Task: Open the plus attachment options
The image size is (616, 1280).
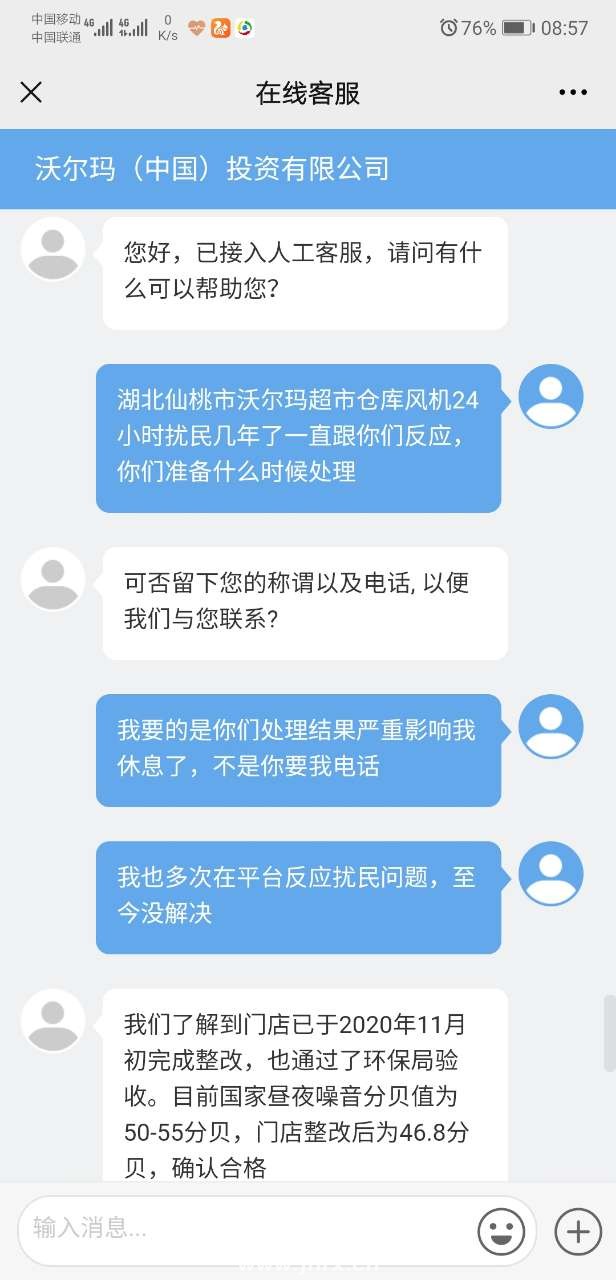Action: coord(577,1231)
